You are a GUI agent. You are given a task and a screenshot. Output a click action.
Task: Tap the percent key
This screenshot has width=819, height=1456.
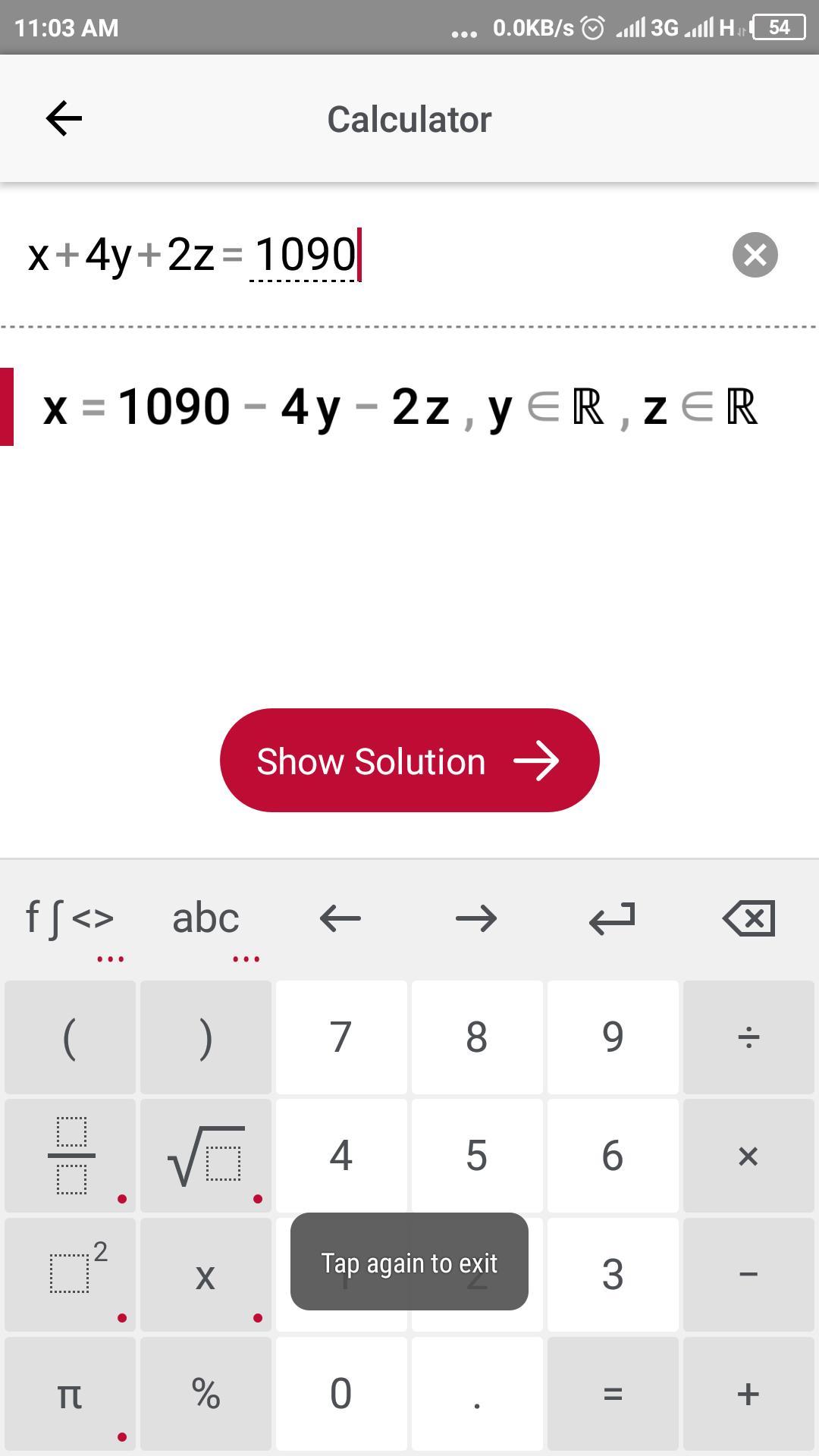click(x=206, y=1394)
